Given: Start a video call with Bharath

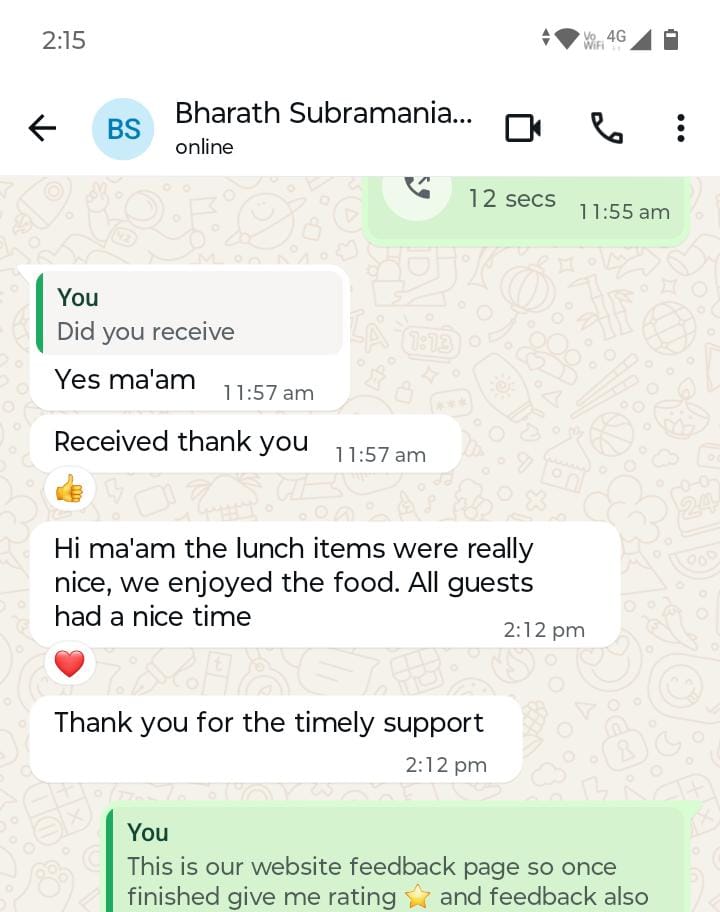Looking at the screenshot, I should click(x=522, y=128).
